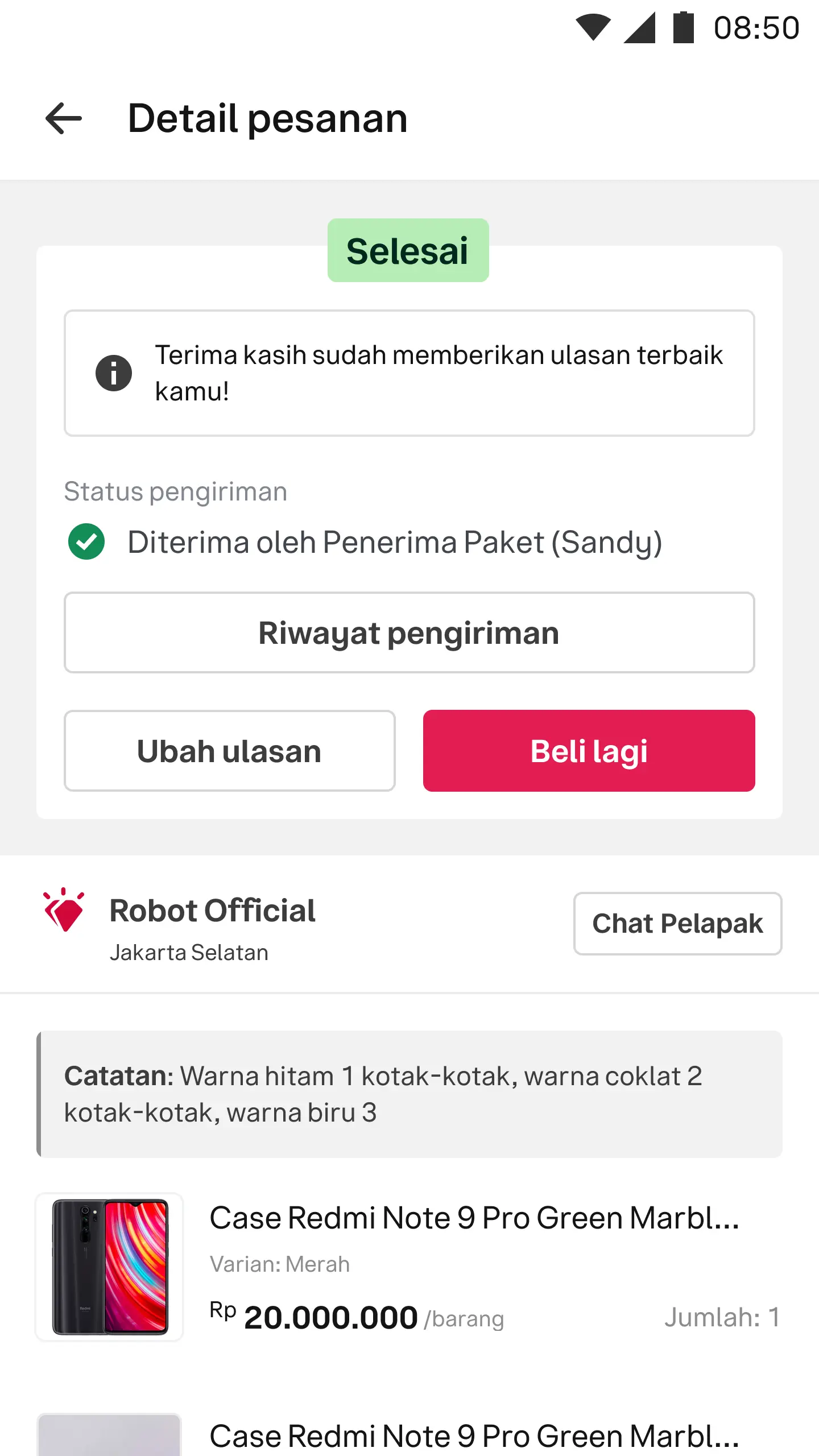Open the Robot Official store page
The width and height of the screenshot is (819, 1456).
[x=212, y=910]
